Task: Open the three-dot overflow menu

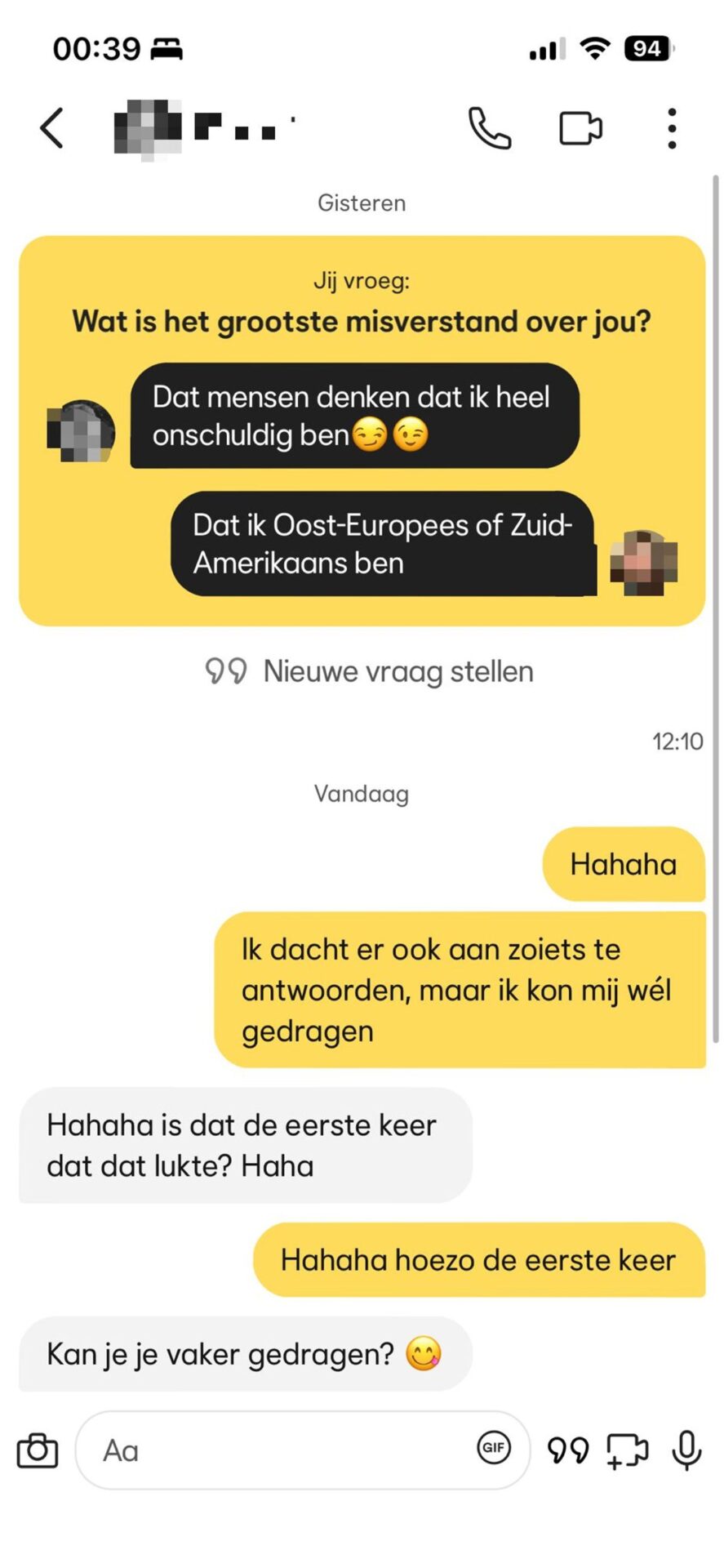Action: click(672, 128)
